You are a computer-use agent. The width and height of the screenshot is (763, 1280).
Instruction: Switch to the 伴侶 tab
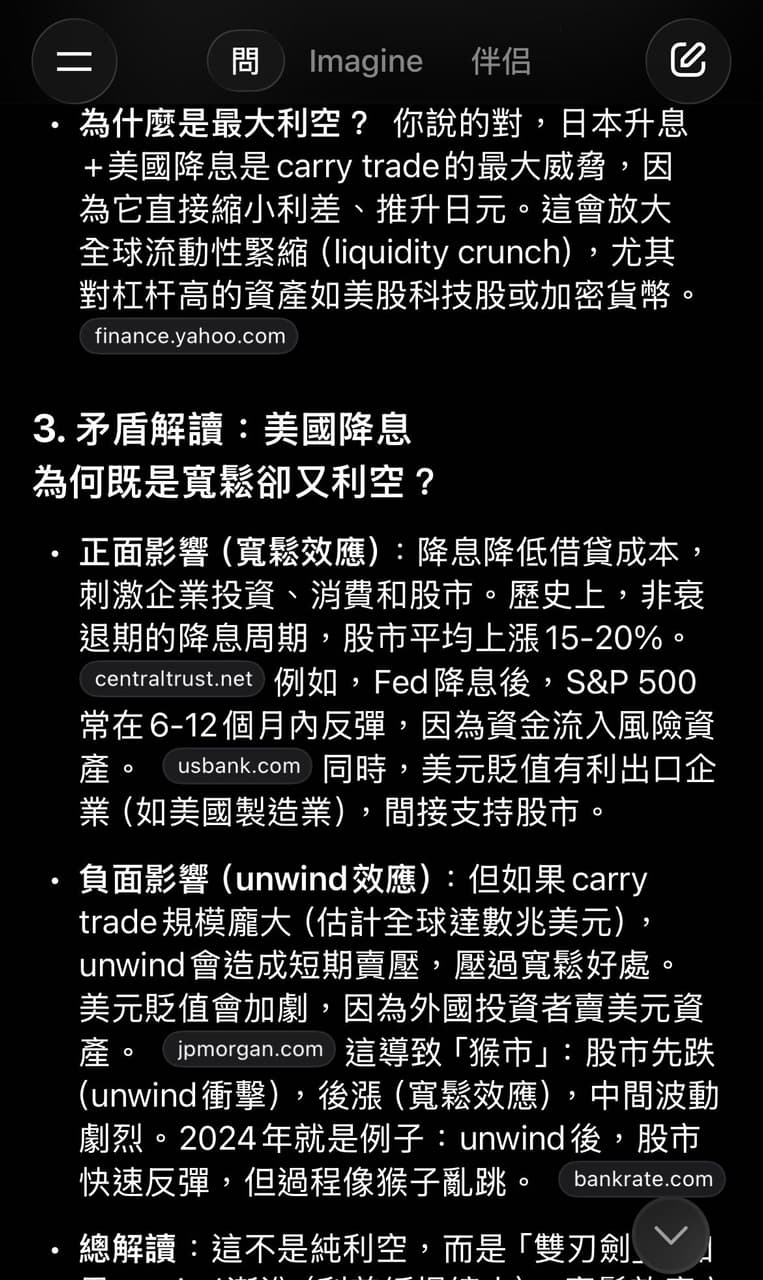point(500,62)
